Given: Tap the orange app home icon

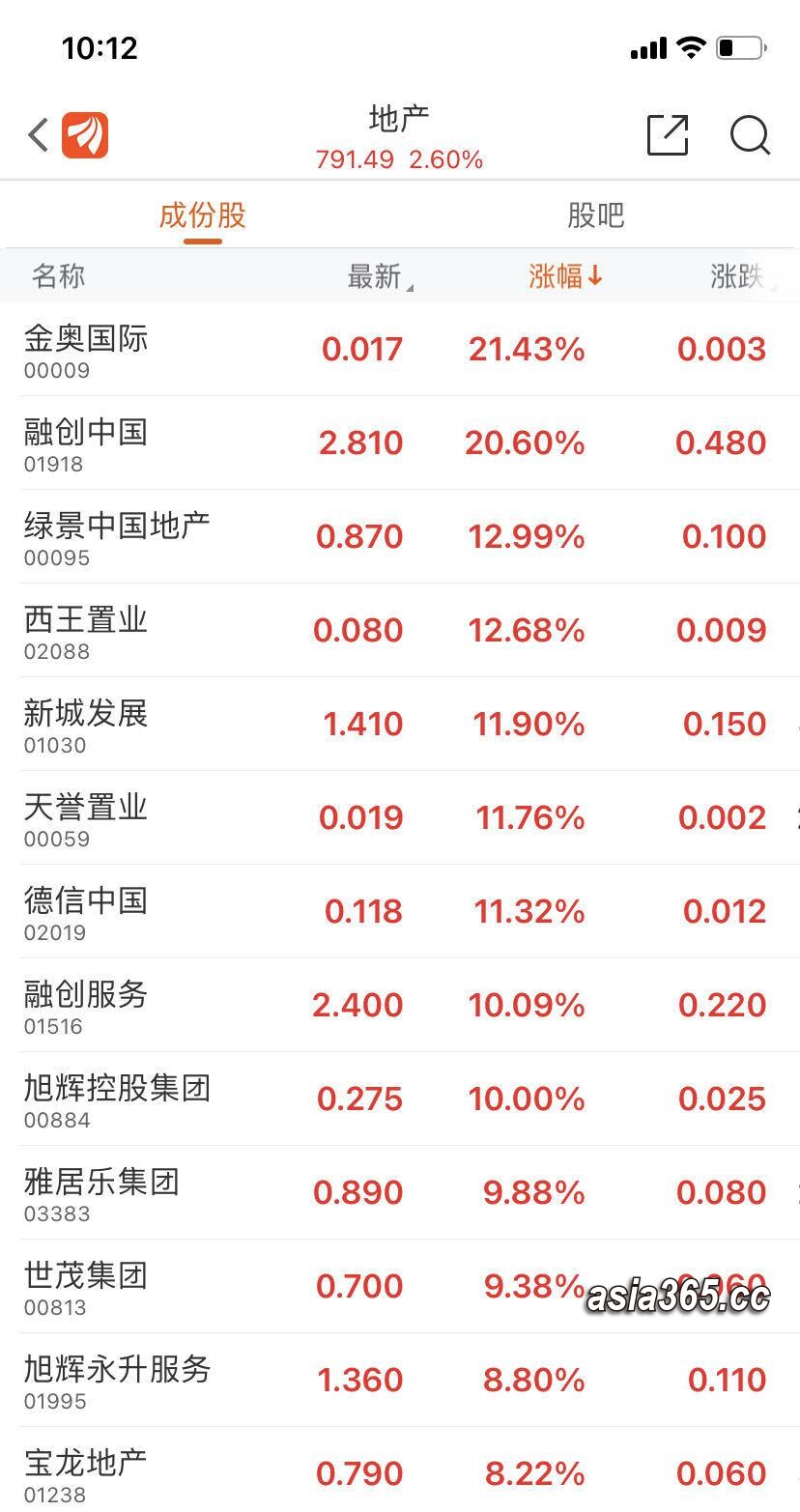Looking at the screenshot, I should 85,135.
